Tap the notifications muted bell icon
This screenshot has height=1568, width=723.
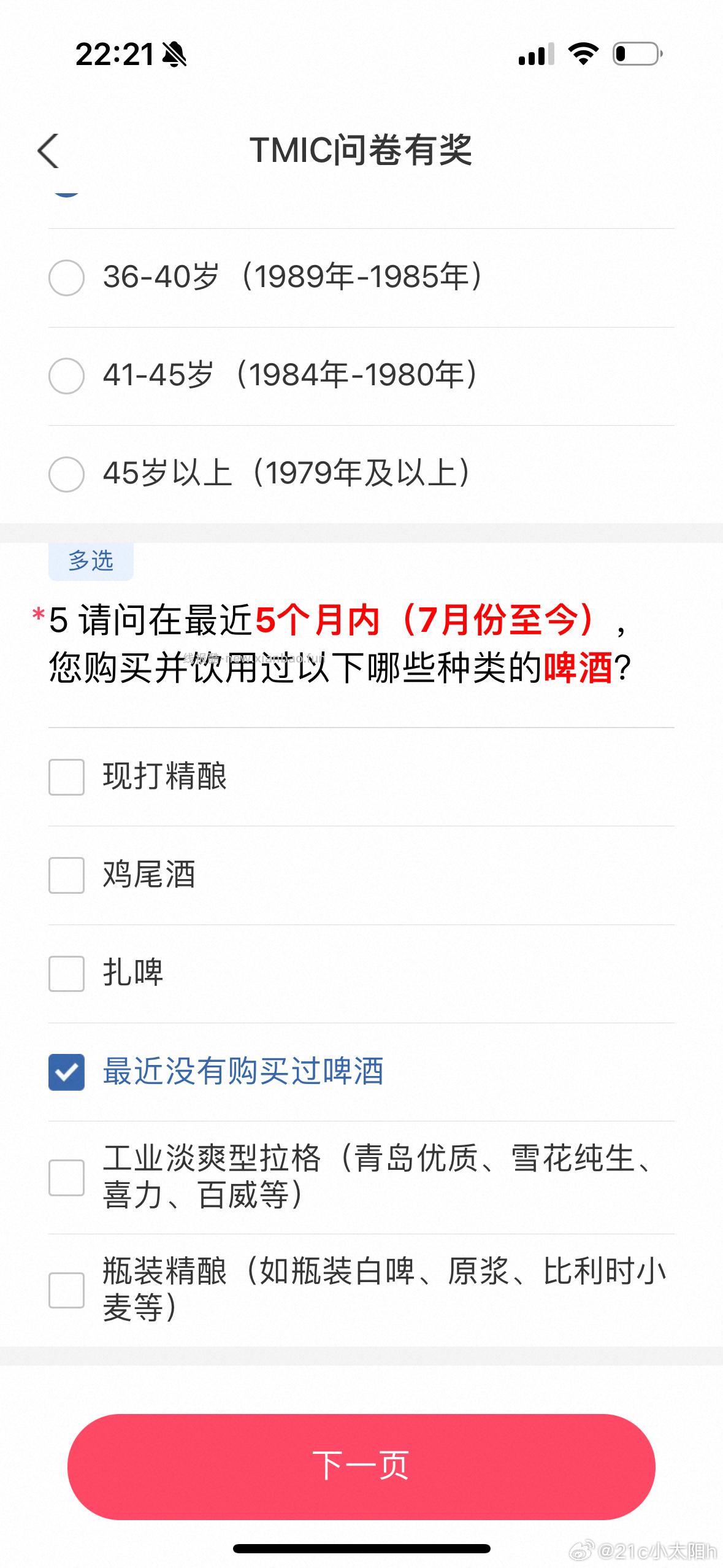[174, 54]
